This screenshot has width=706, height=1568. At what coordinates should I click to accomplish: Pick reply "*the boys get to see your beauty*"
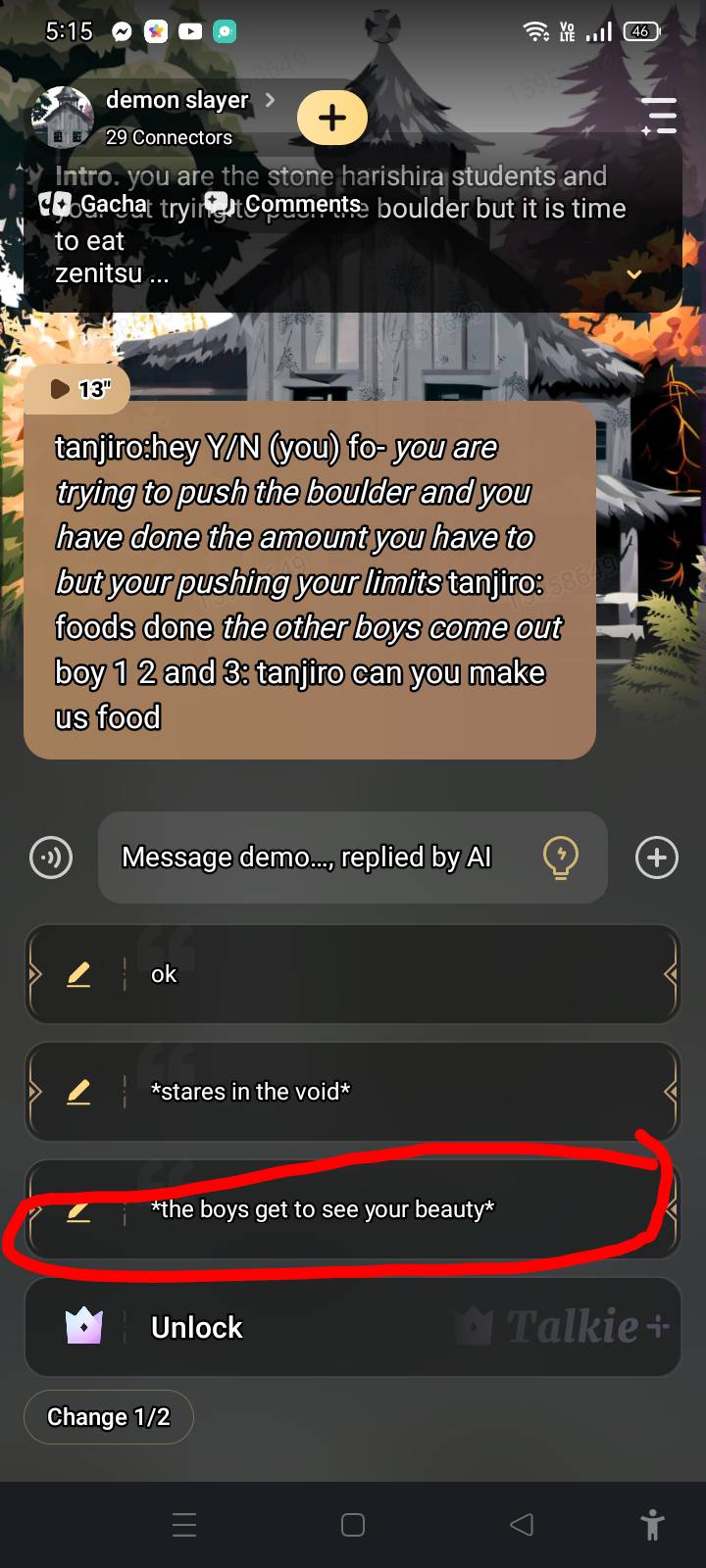tap(392, 1209)
